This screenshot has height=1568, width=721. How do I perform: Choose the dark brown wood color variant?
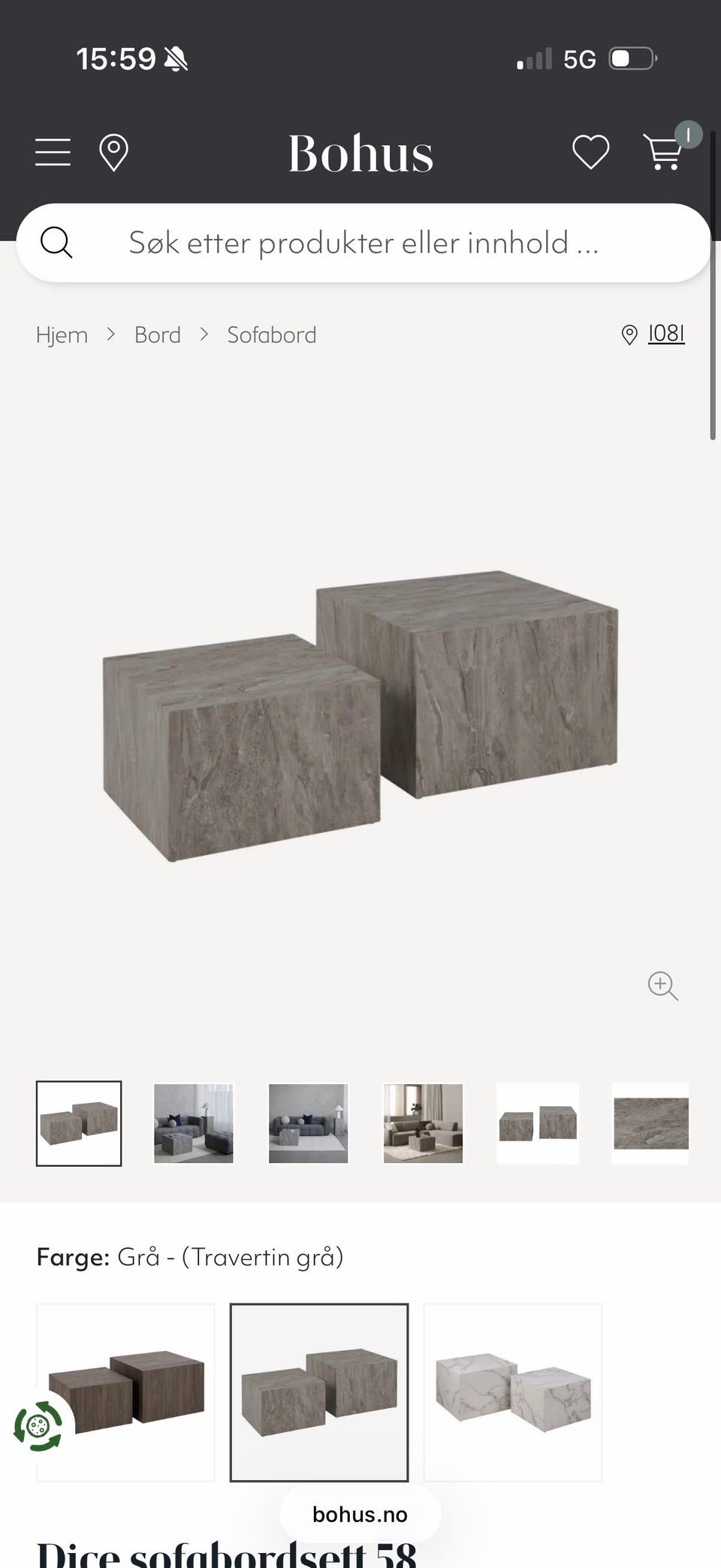coord(125,1392)
